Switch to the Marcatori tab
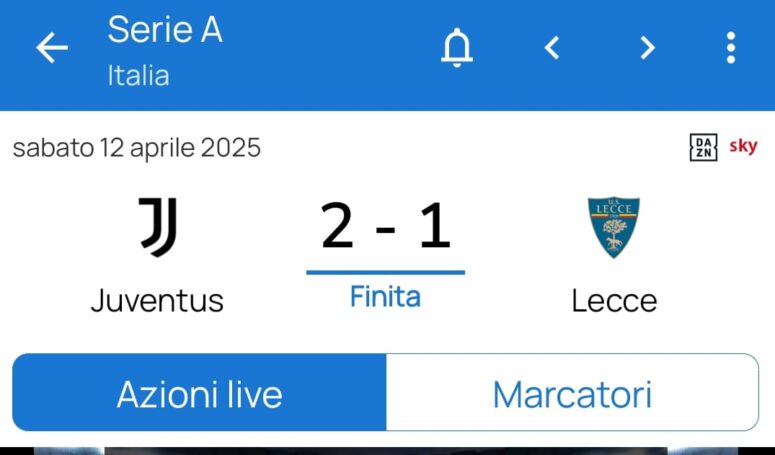This screenshot has height=455, width=775. (x=572, y=393)
